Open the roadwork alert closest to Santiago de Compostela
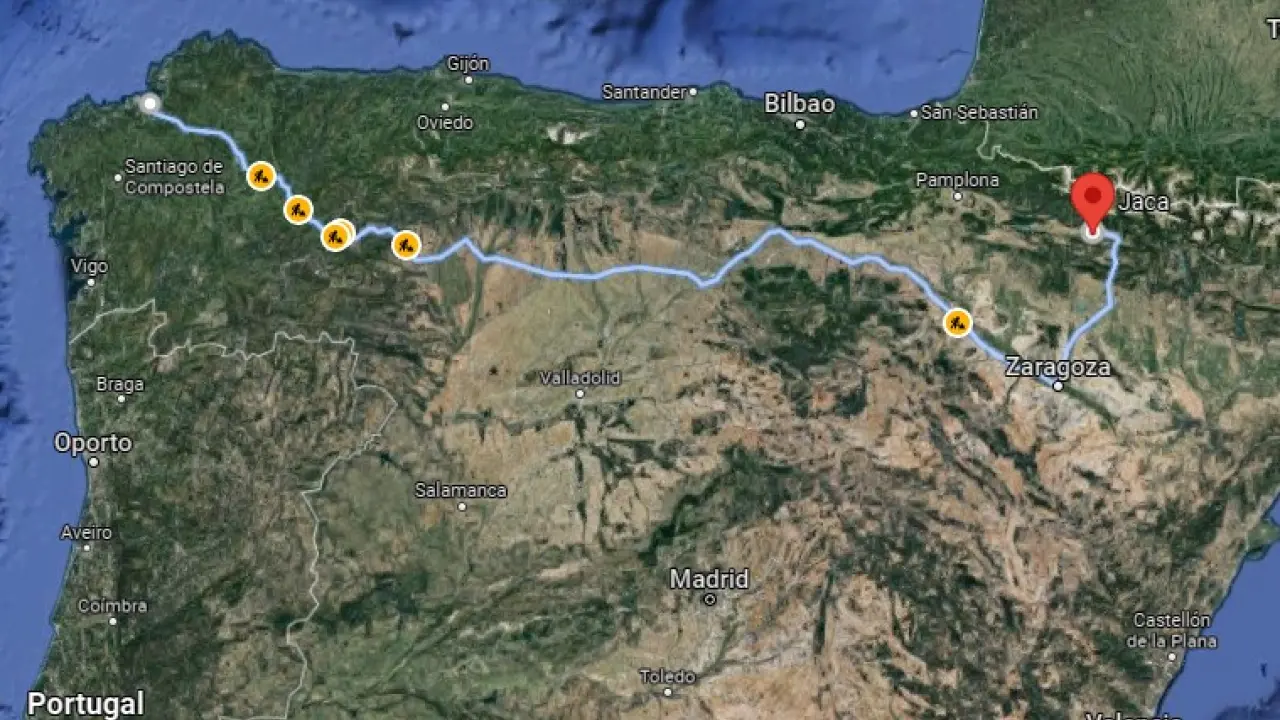Screen dimensions: 1280x720 (261, 177)
